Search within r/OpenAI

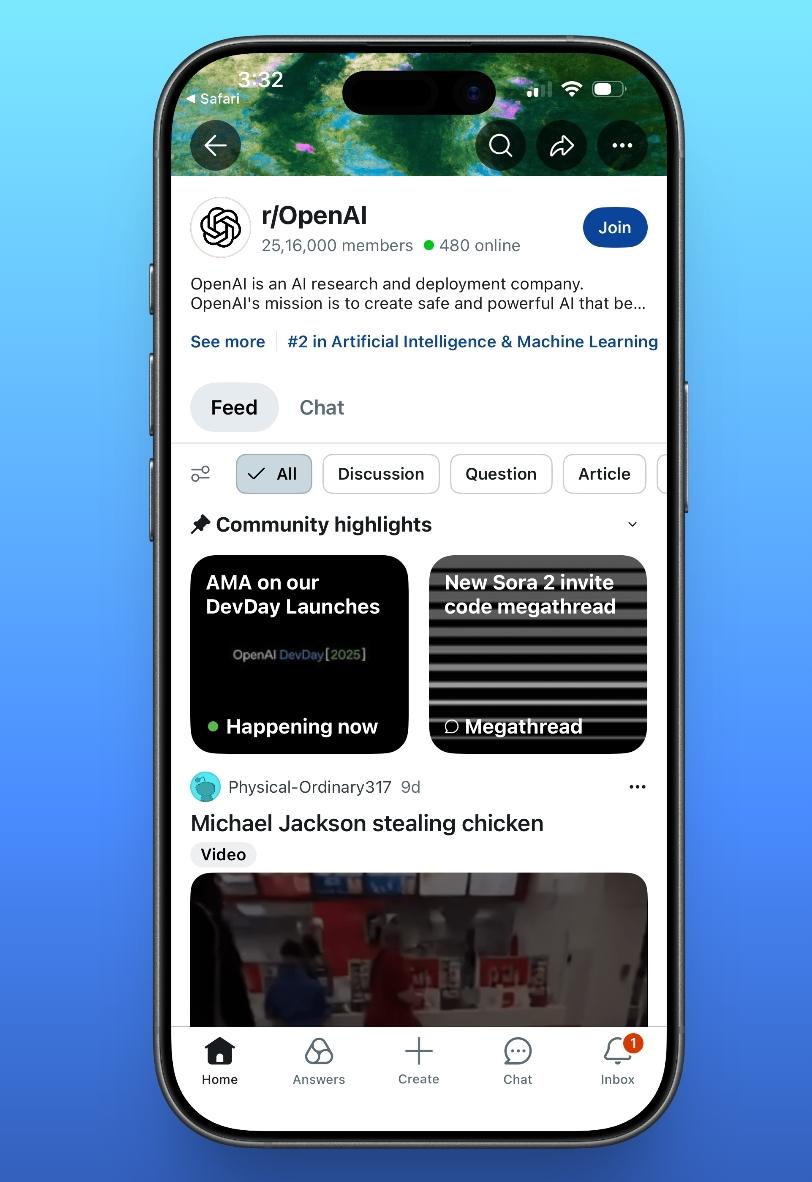(x=500, y=146)
